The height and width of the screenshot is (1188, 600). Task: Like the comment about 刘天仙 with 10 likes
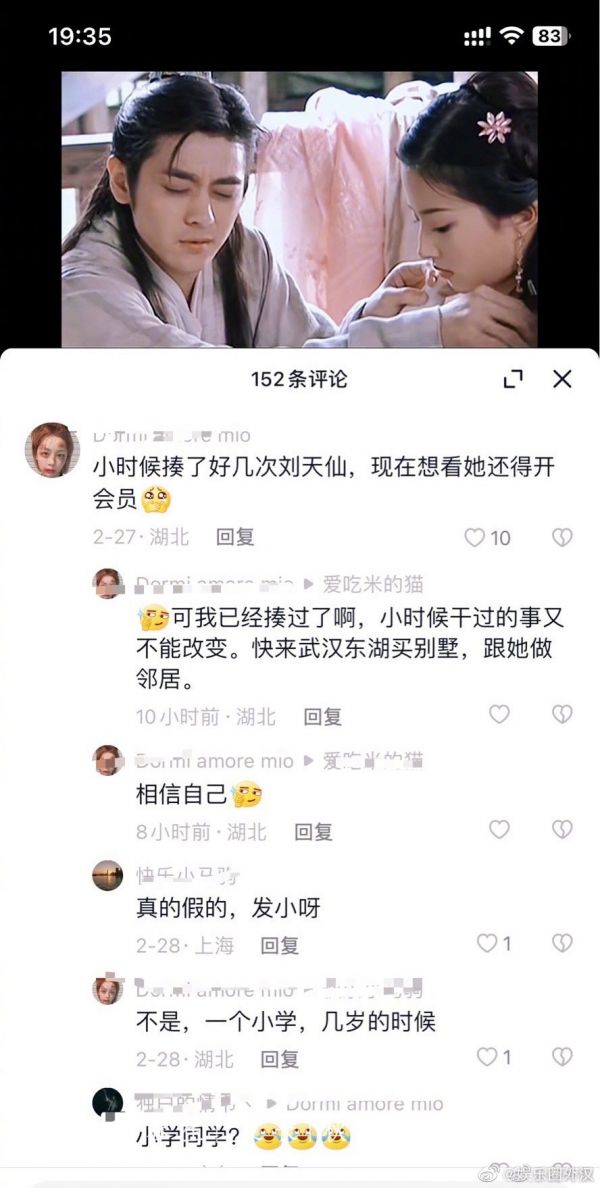coord(475,538)
